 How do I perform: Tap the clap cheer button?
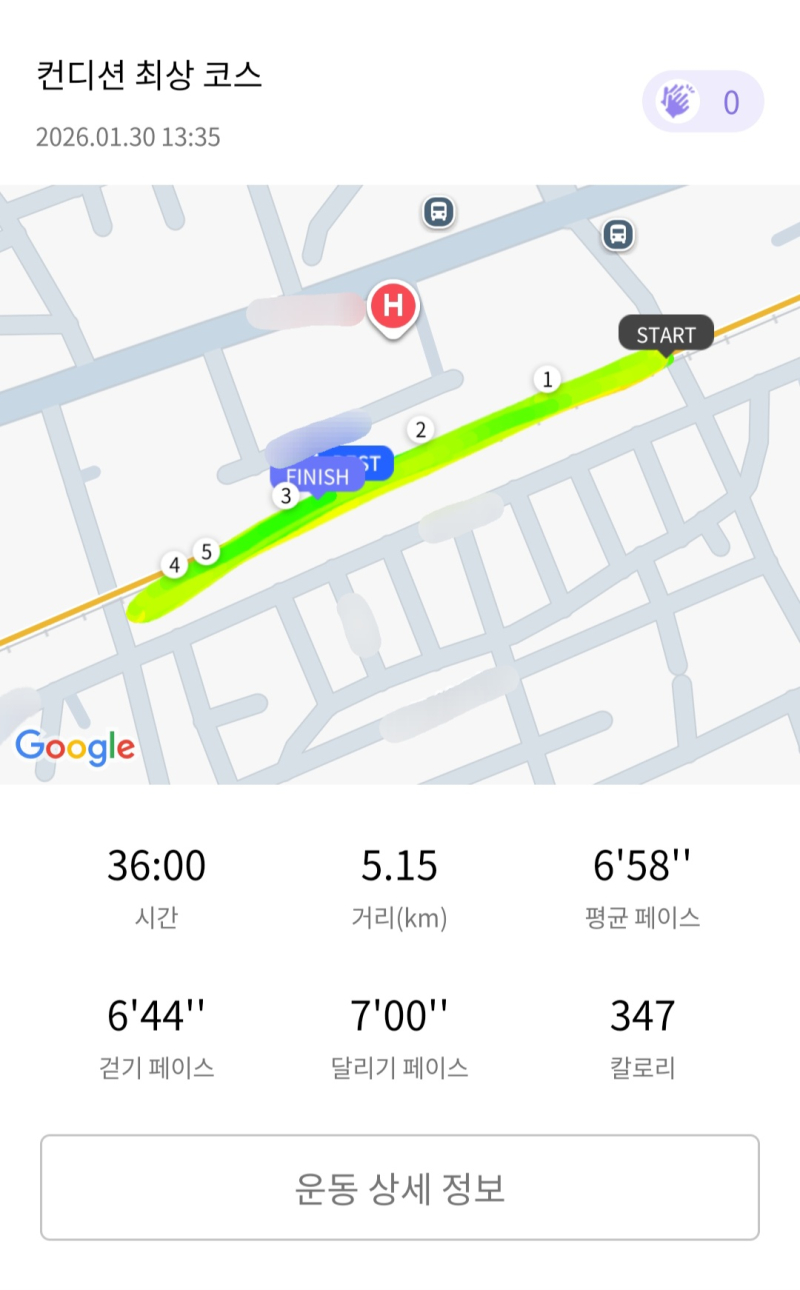tap(702, 102)
